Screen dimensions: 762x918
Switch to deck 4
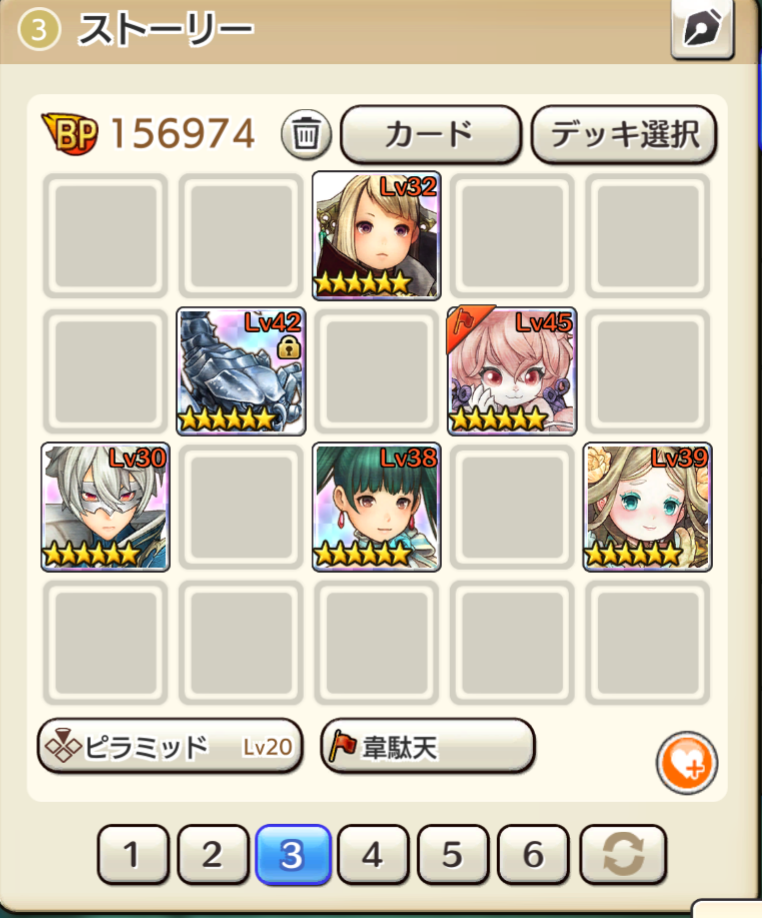click(372, 855)
